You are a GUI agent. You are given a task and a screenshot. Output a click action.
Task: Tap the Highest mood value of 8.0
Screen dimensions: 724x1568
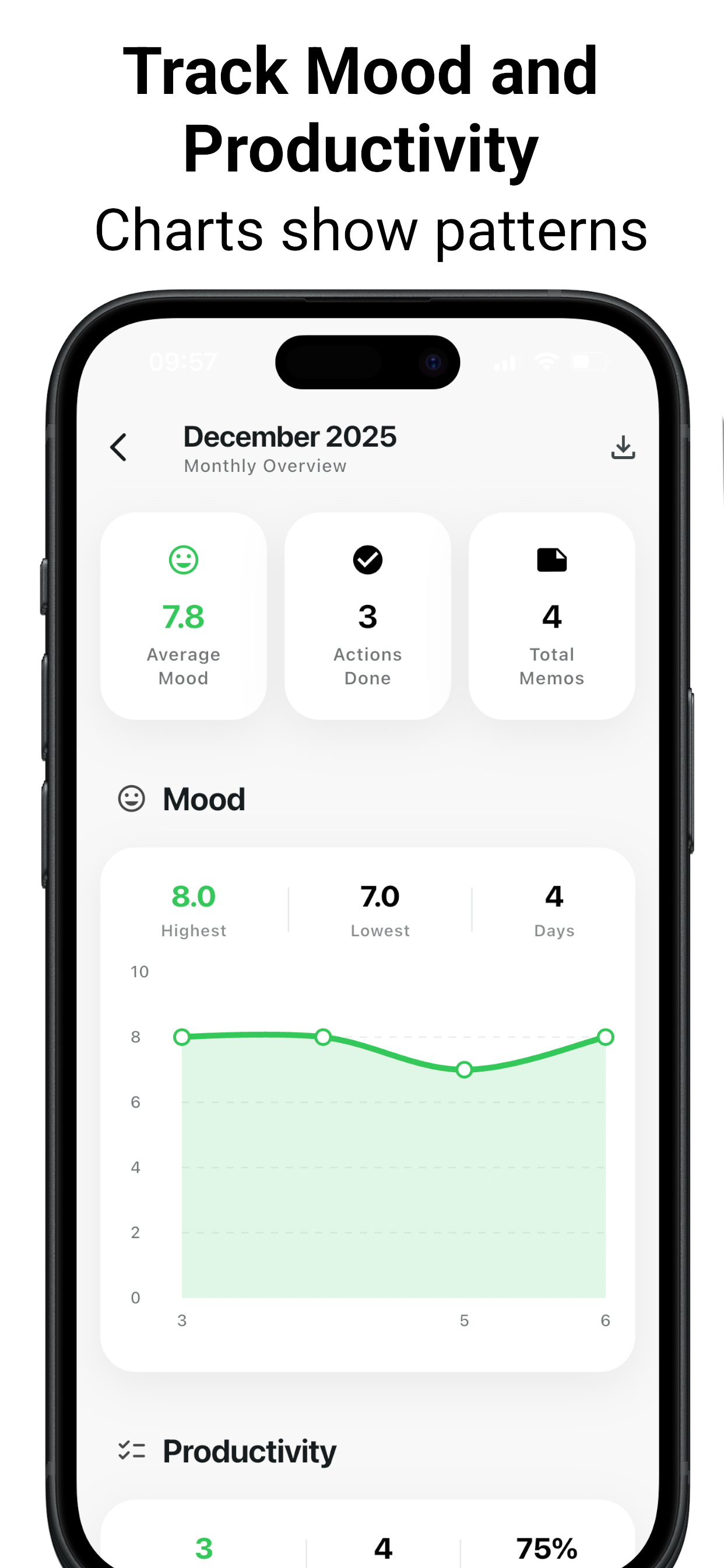[194, 897]
